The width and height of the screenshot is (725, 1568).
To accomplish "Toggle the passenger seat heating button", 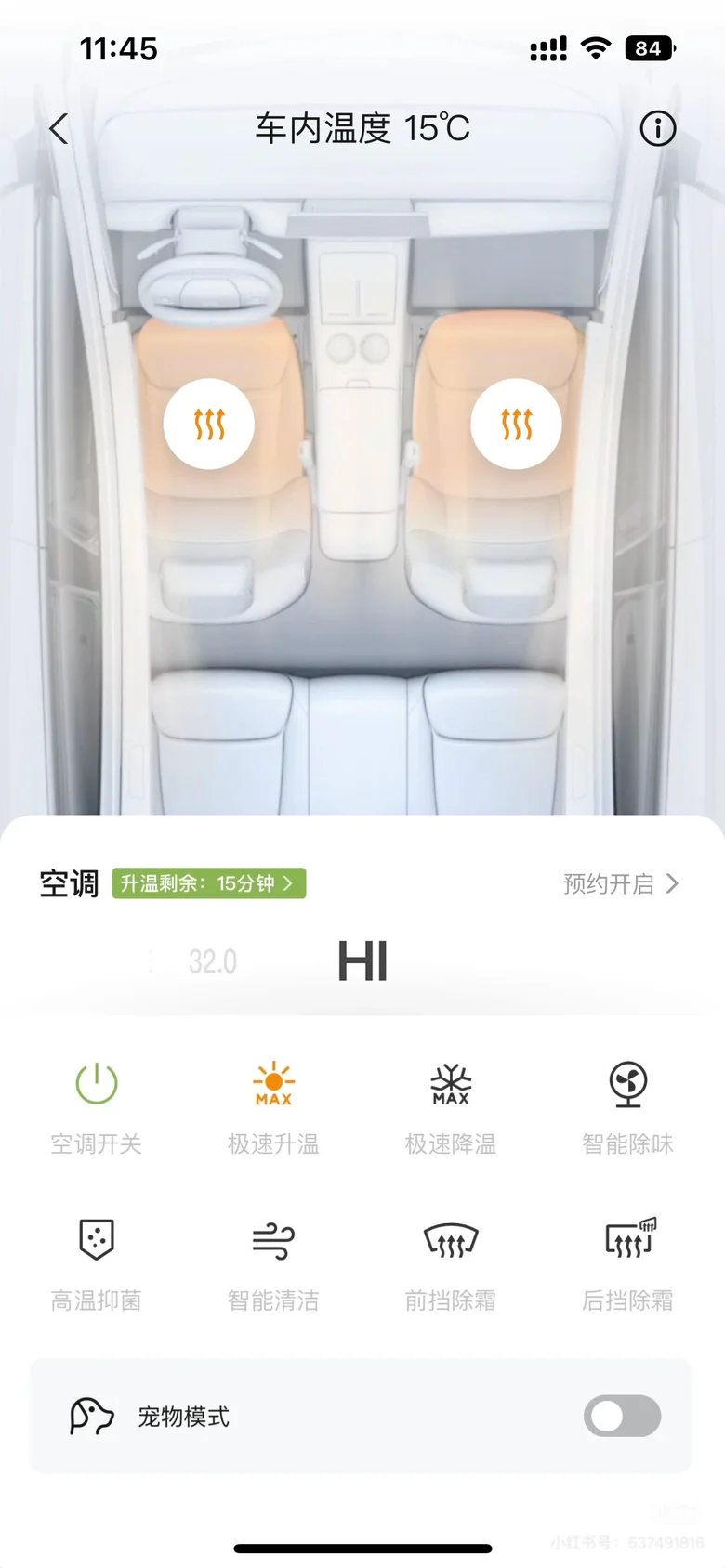I will coord(517,424).
